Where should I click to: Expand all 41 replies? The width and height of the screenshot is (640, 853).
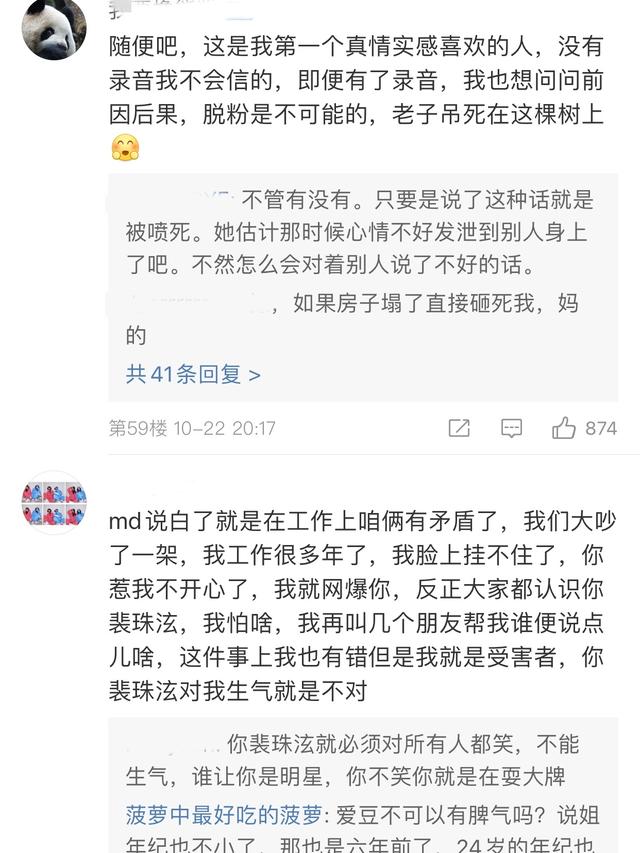[x=193, y=374]
